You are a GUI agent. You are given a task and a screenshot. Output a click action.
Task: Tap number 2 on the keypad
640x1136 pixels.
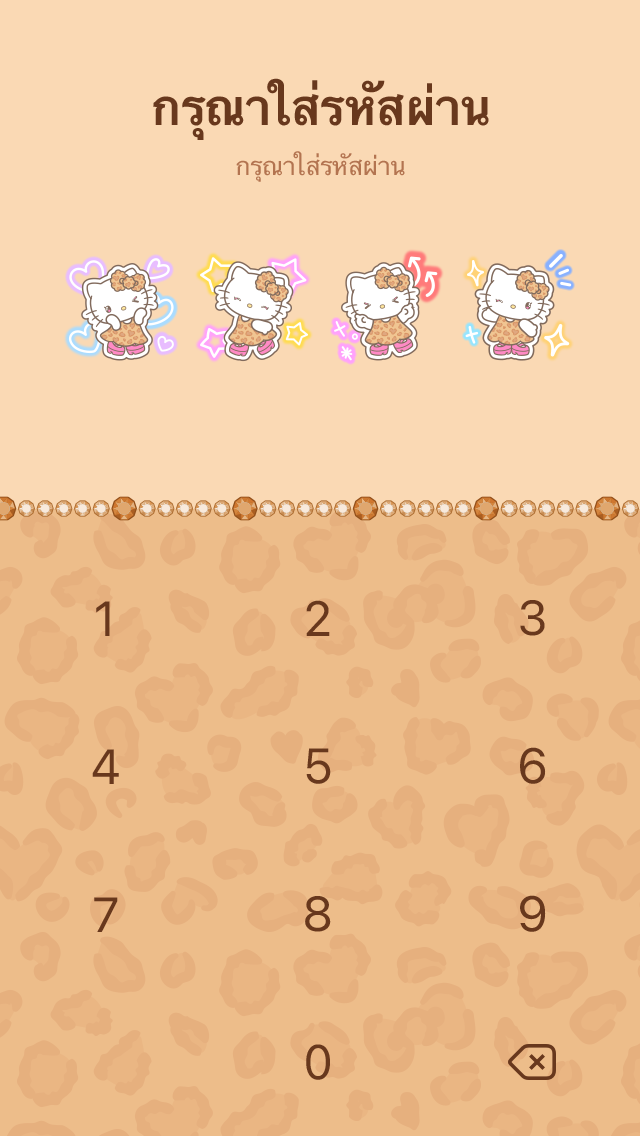tap(318, 619)
